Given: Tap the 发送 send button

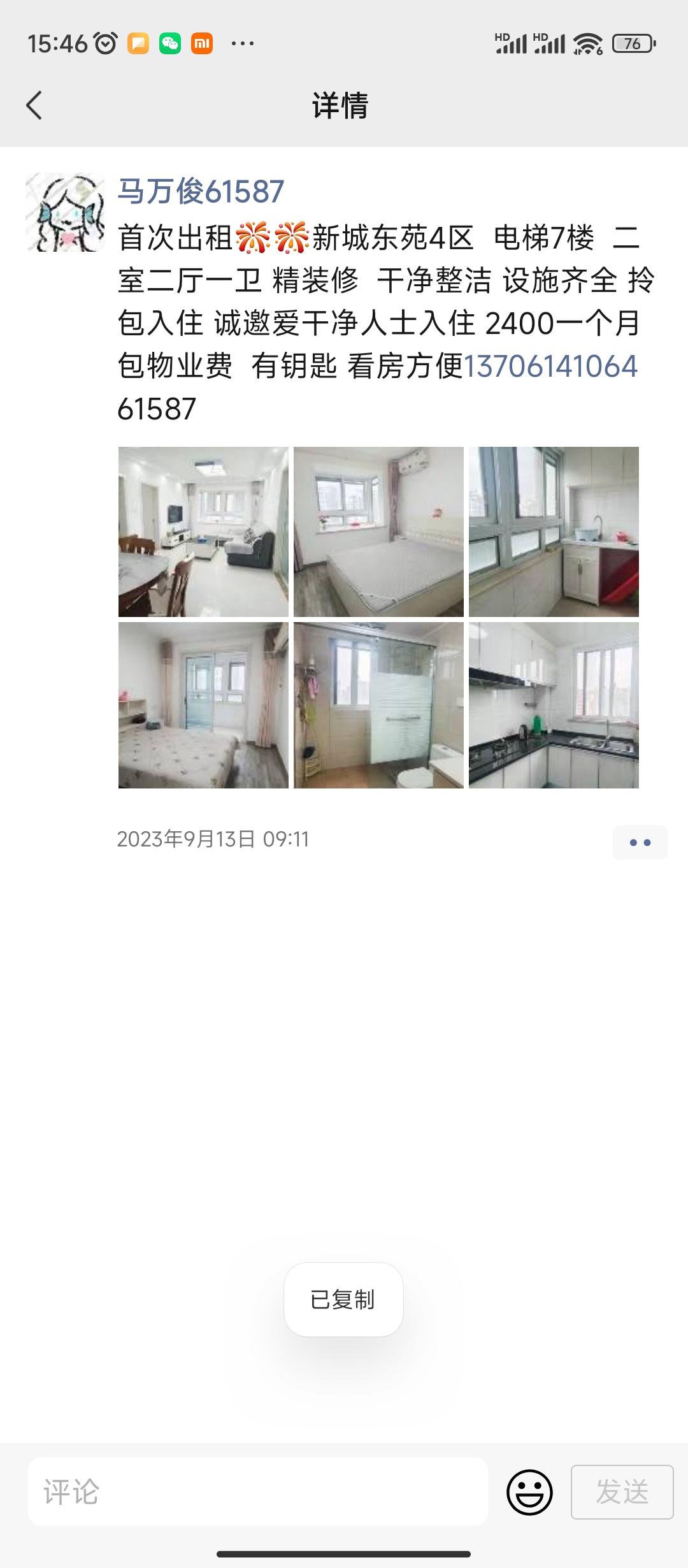Looking at the screenshot, I should point(622,1492).
